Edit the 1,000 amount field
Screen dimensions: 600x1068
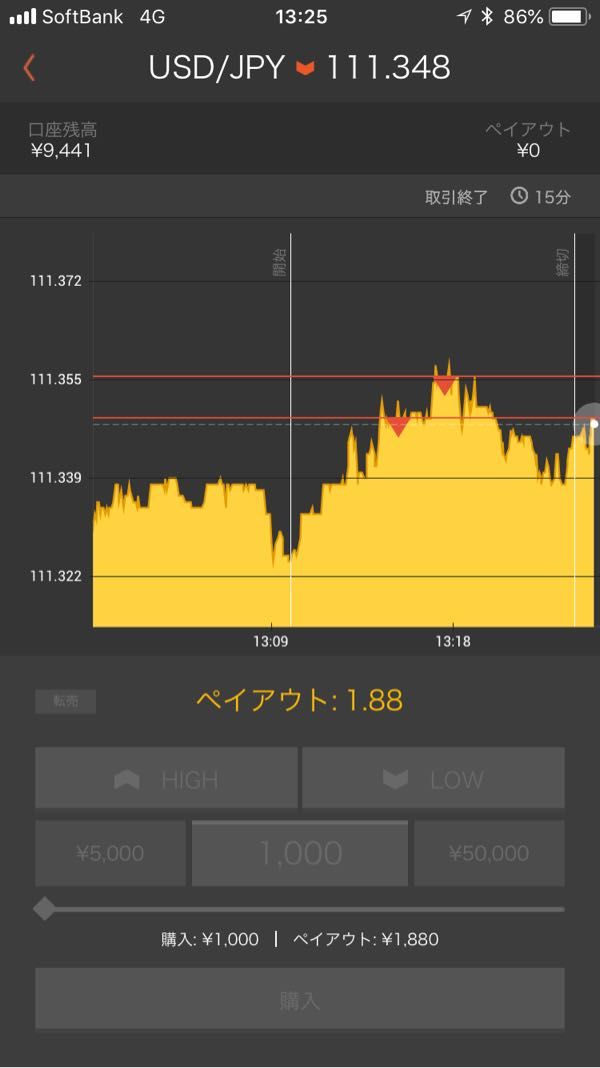300,853
